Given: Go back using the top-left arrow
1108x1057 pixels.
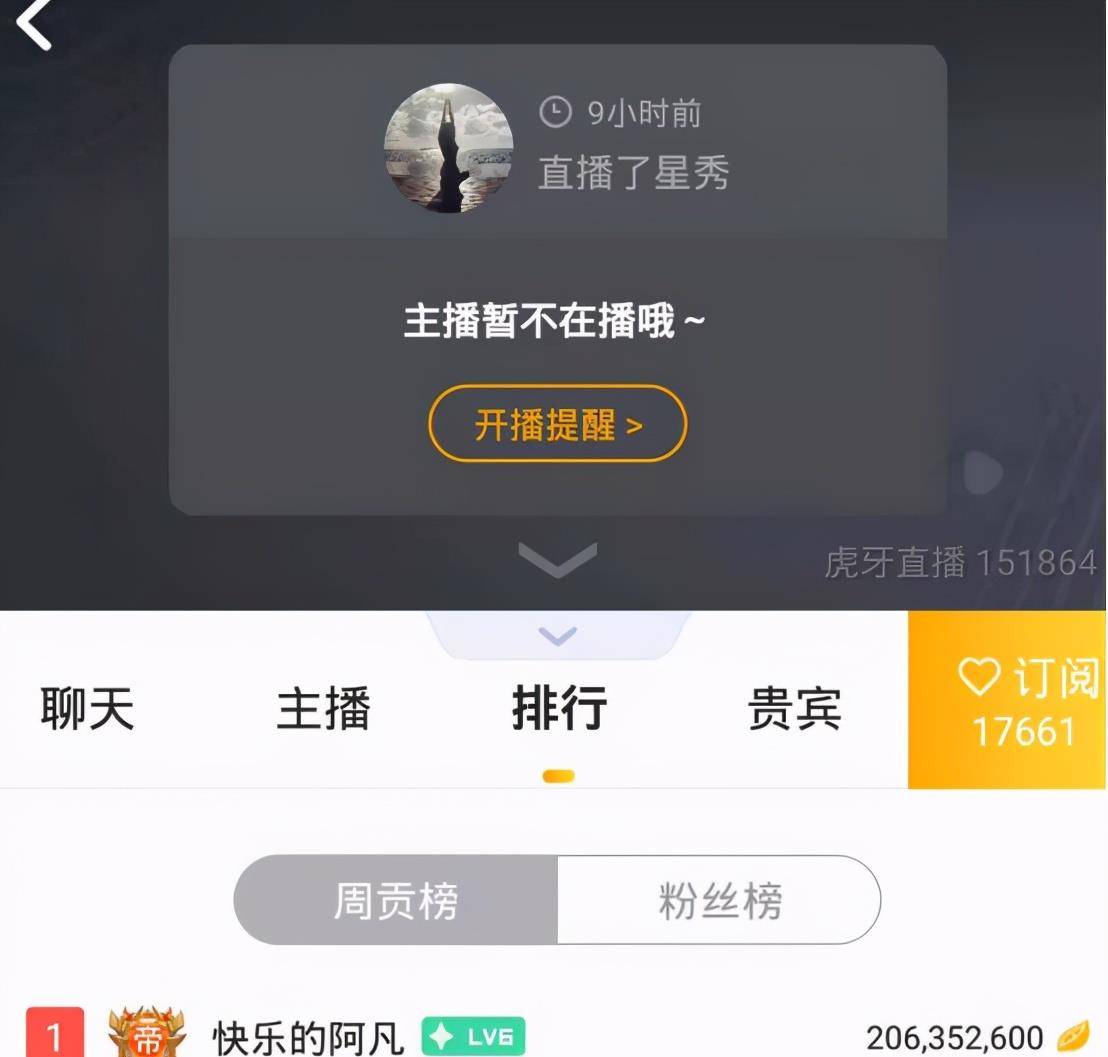Looking at the screenshot, I should click(34, 24).
